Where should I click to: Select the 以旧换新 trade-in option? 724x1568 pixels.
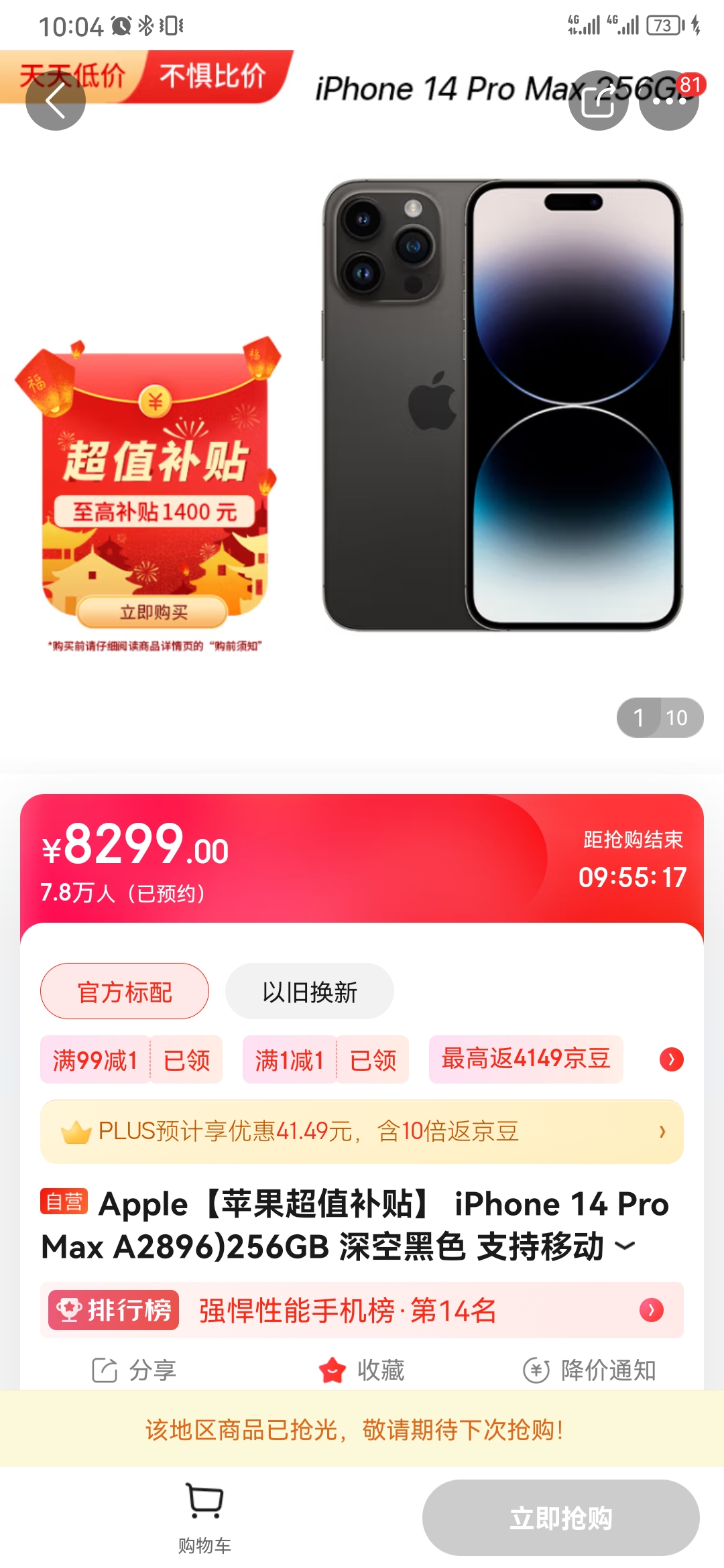pyautogui.click(x=310, y=991)
